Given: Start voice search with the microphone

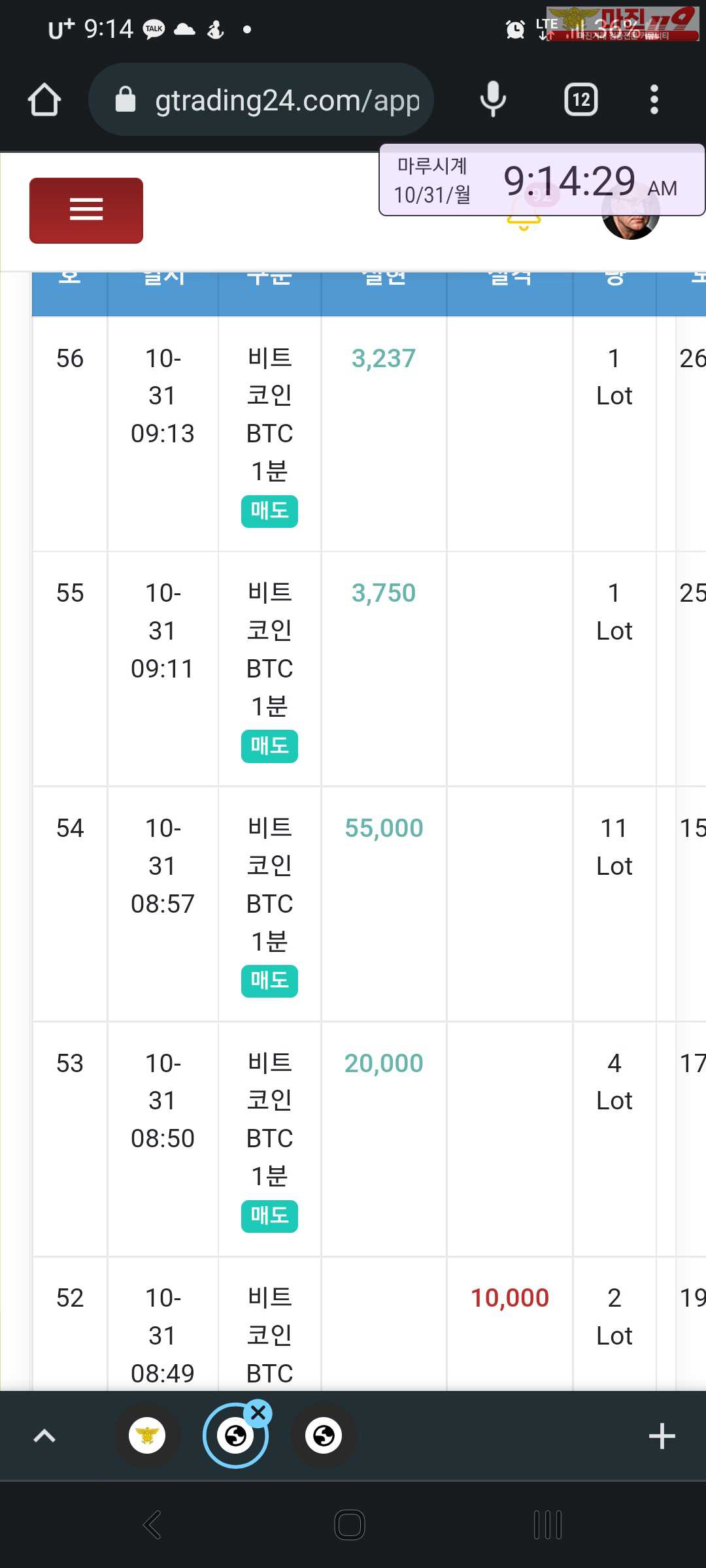Looking at the screenshot, I should click(x=493, y=100).
